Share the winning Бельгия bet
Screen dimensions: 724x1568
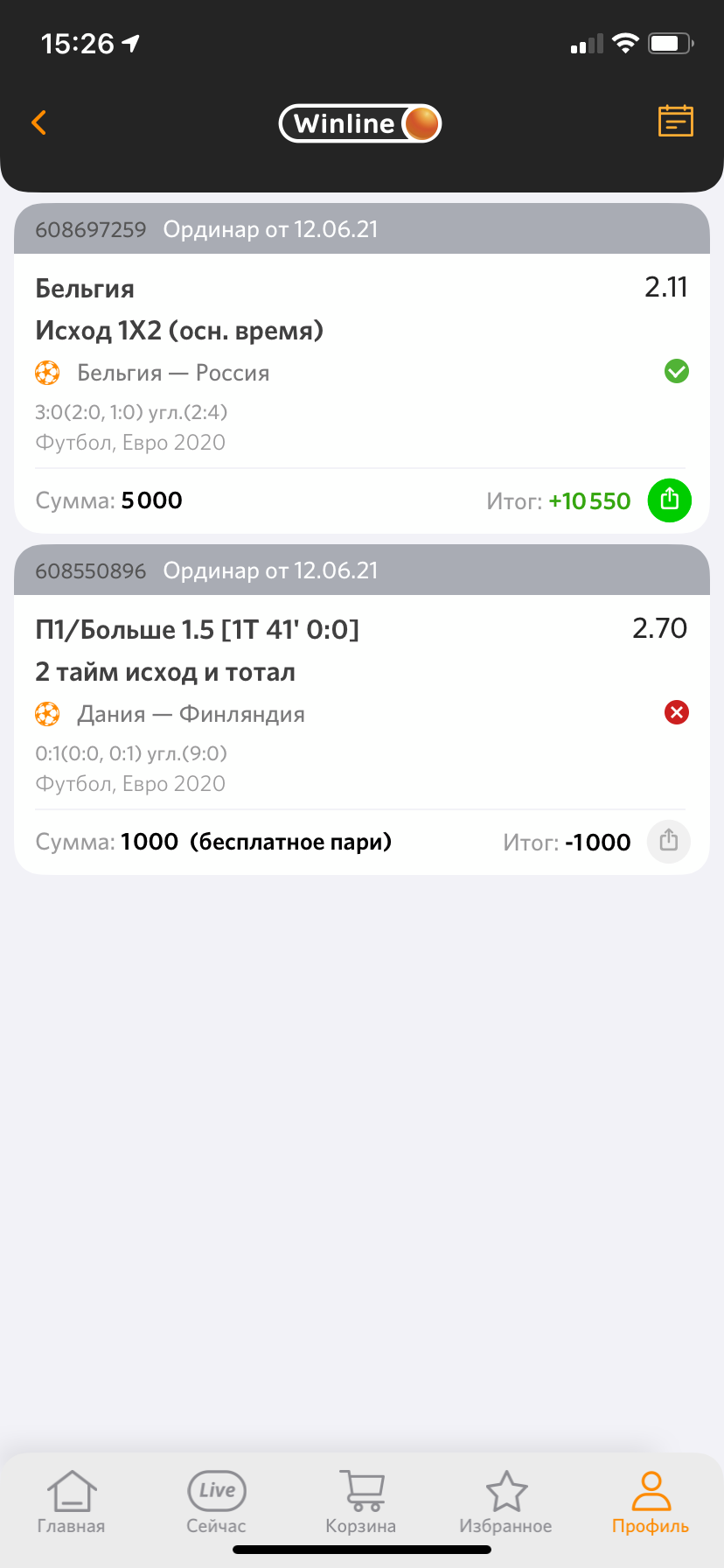coord(669,500)
